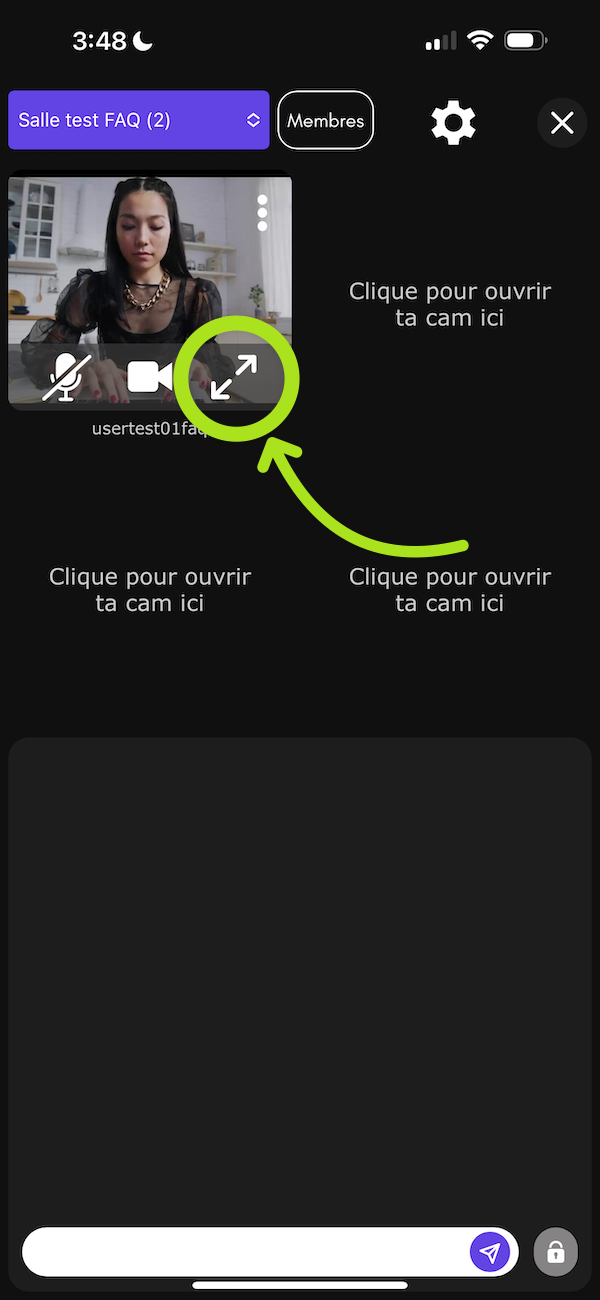Close the room with the X button
This screenshot has width=600, height=1300.
pos(562,123)
